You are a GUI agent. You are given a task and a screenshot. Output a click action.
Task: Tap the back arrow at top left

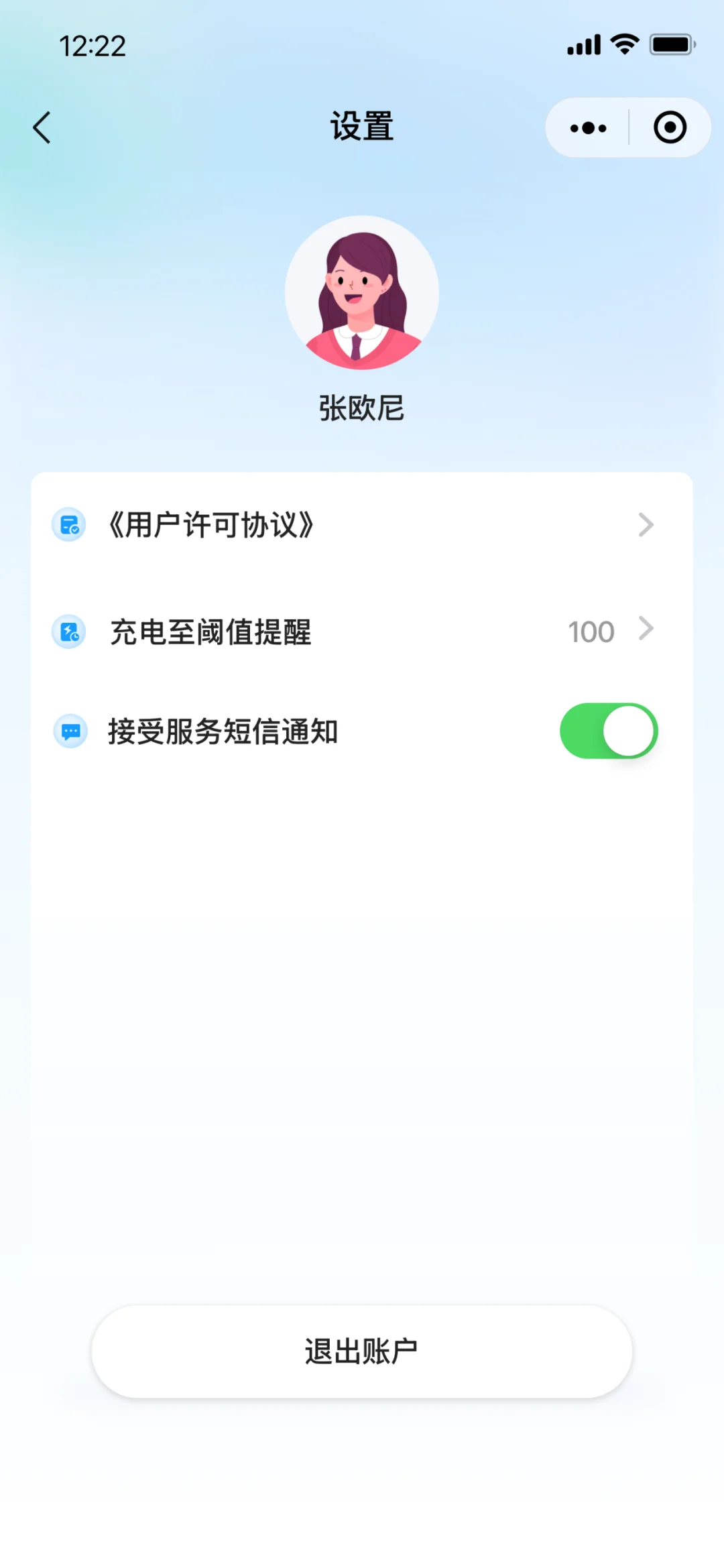pyautogui.click(x=42, y=127)
